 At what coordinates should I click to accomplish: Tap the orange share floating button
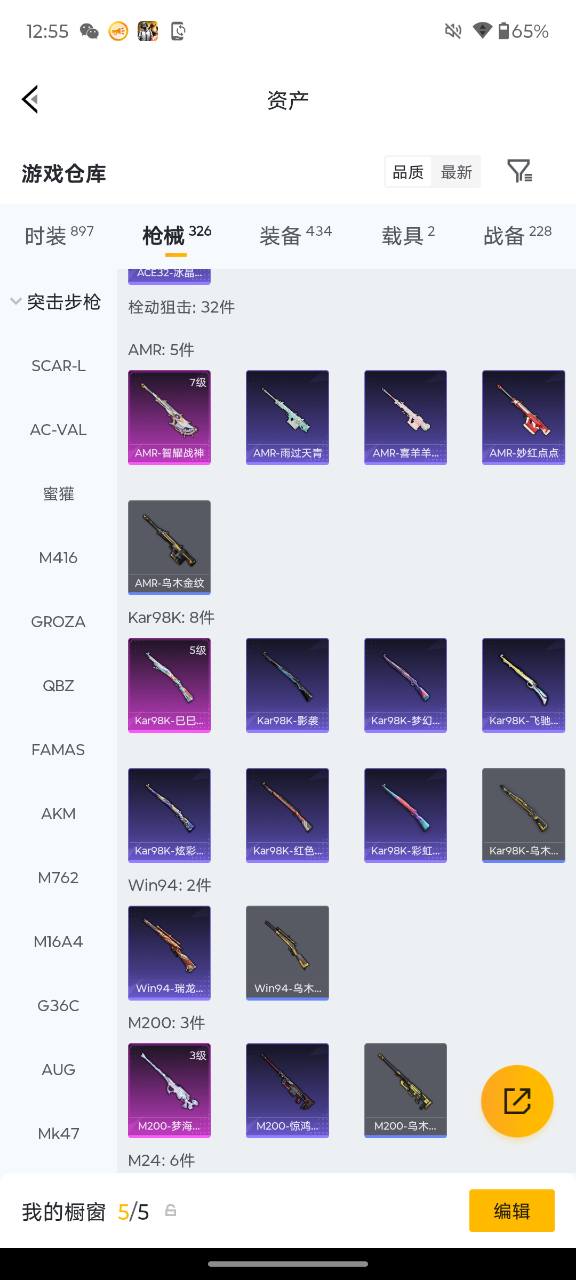(517, 1101)
